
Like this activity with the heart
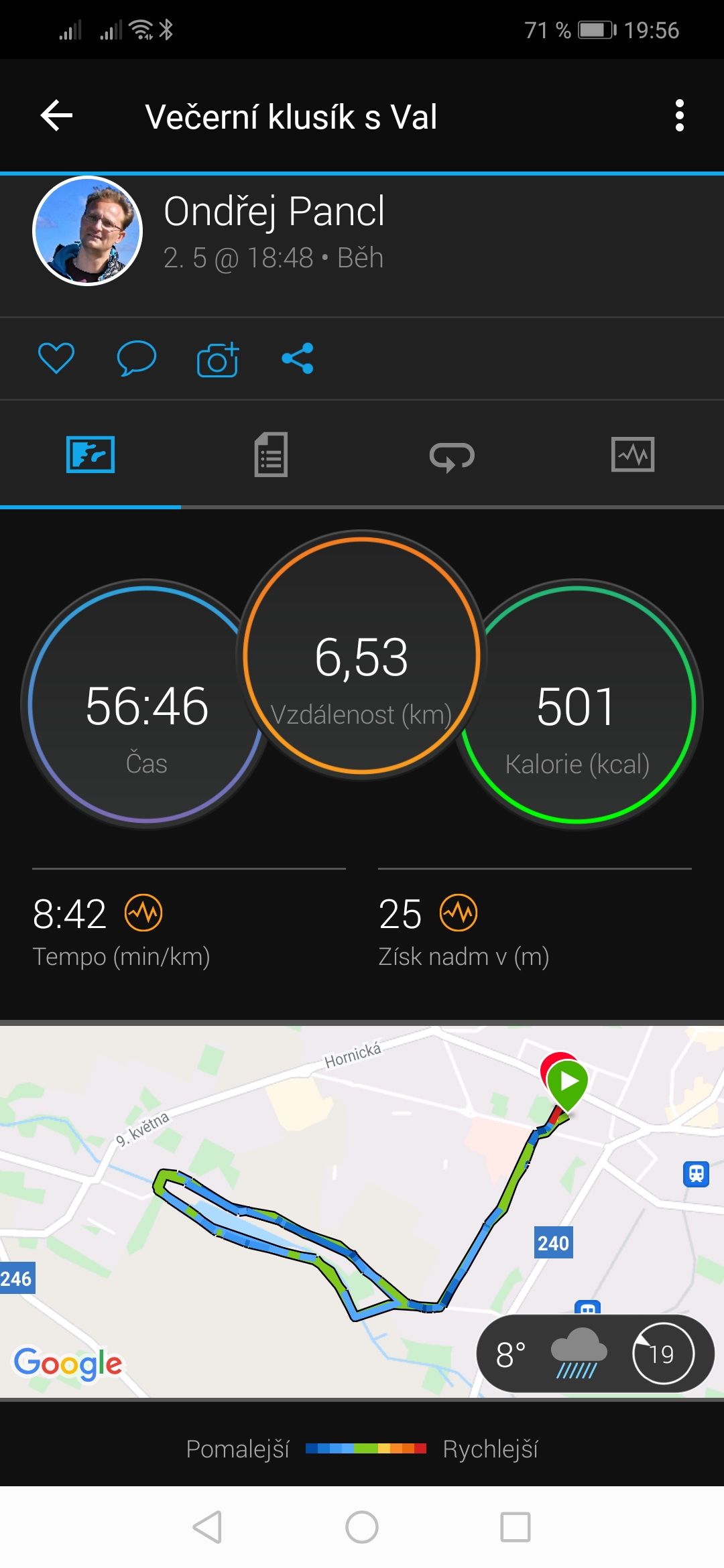[x=56, y=358]
